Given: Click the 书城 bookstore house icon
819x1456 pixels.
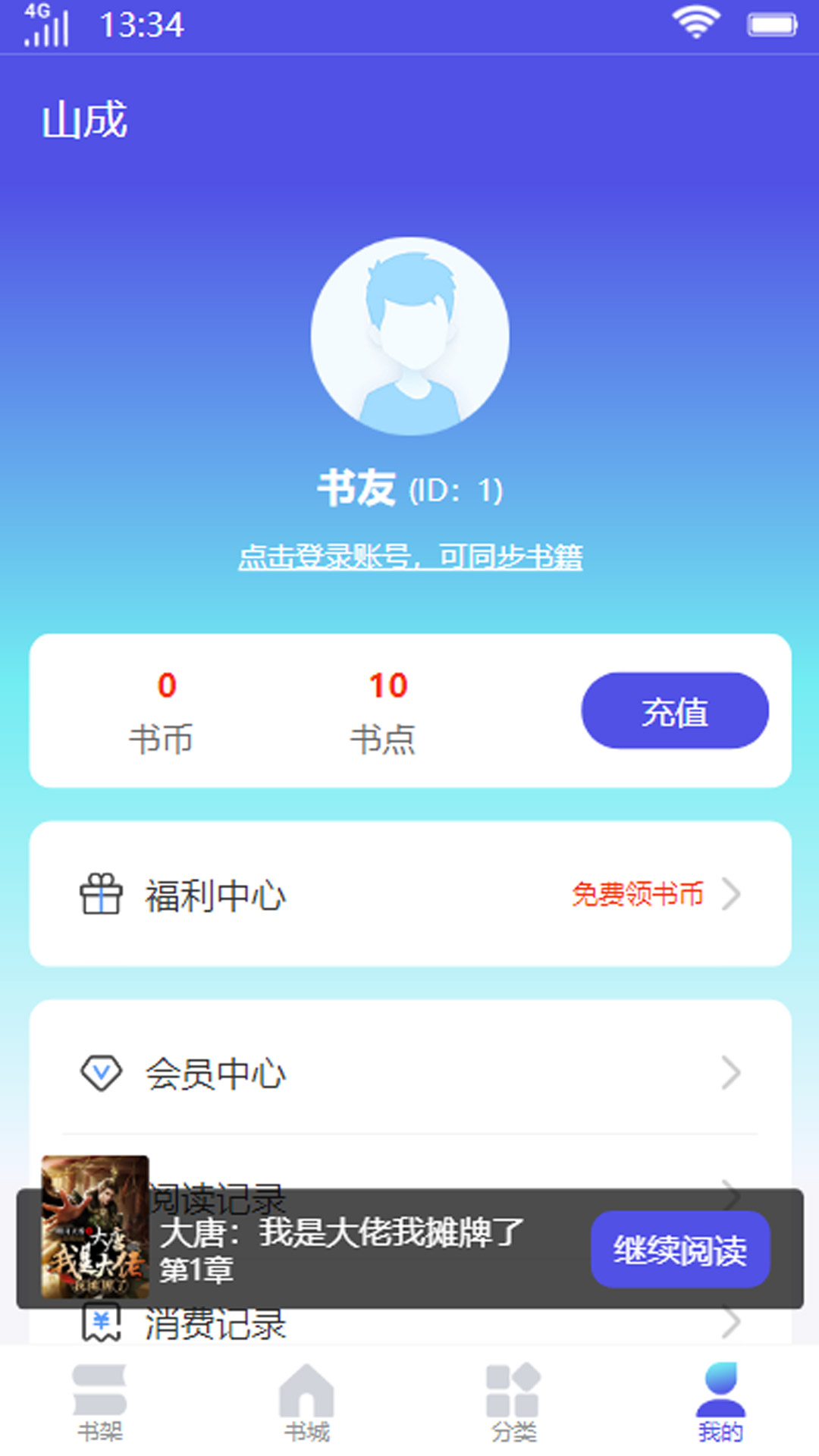Looking at the screenshot, I should pos(307,1399).
